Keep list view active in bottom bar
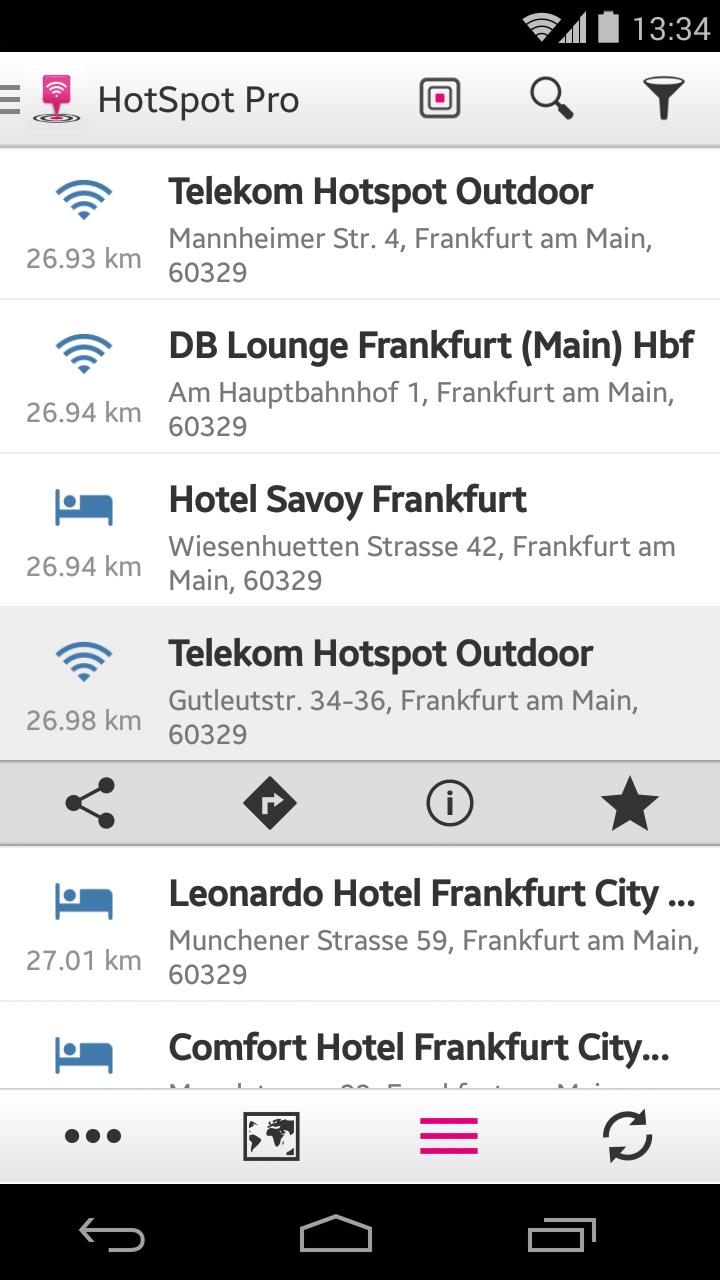This screenshot has height=1280, width=720. click(x=450, y=1136)
